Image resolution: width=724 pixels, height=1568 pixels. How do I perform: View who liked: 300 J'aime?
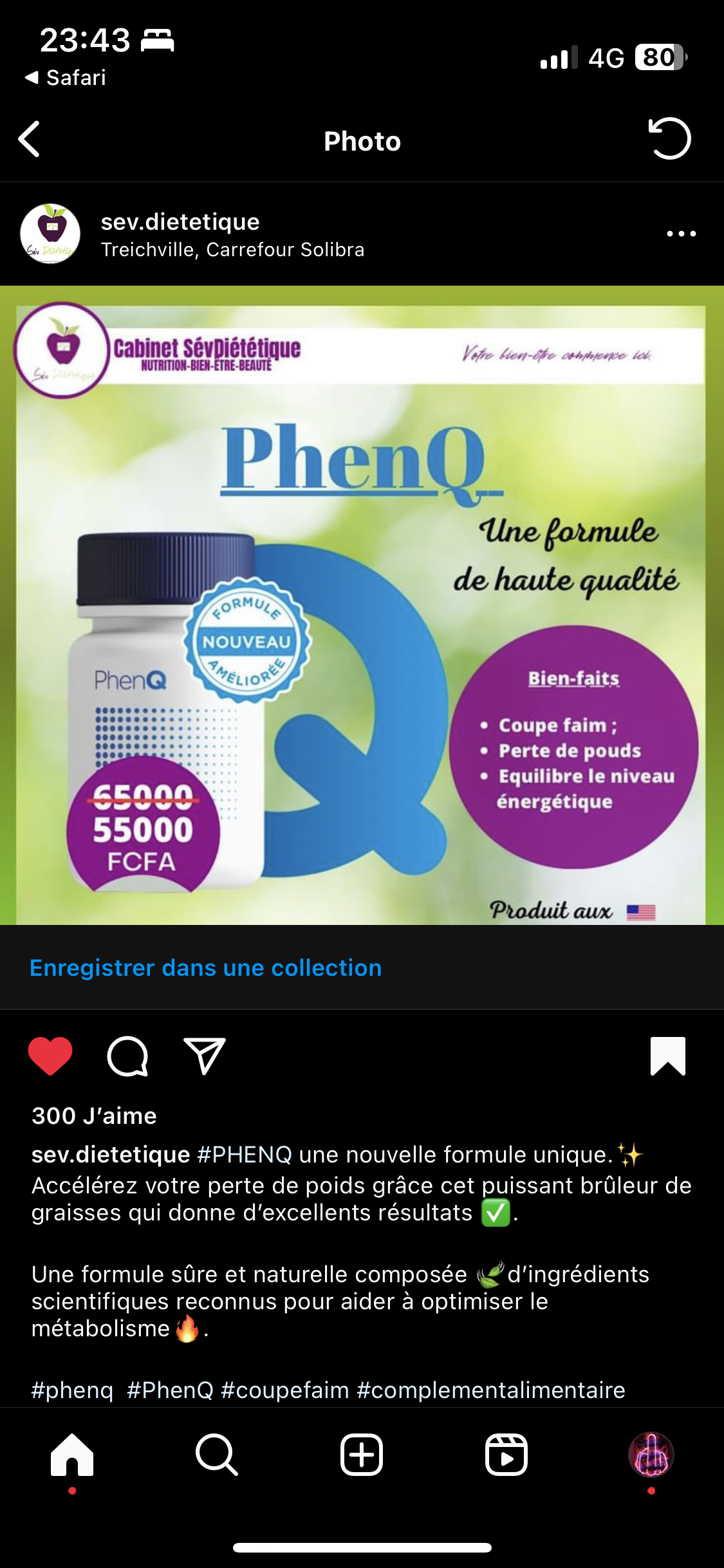[x=94, y=1115]
